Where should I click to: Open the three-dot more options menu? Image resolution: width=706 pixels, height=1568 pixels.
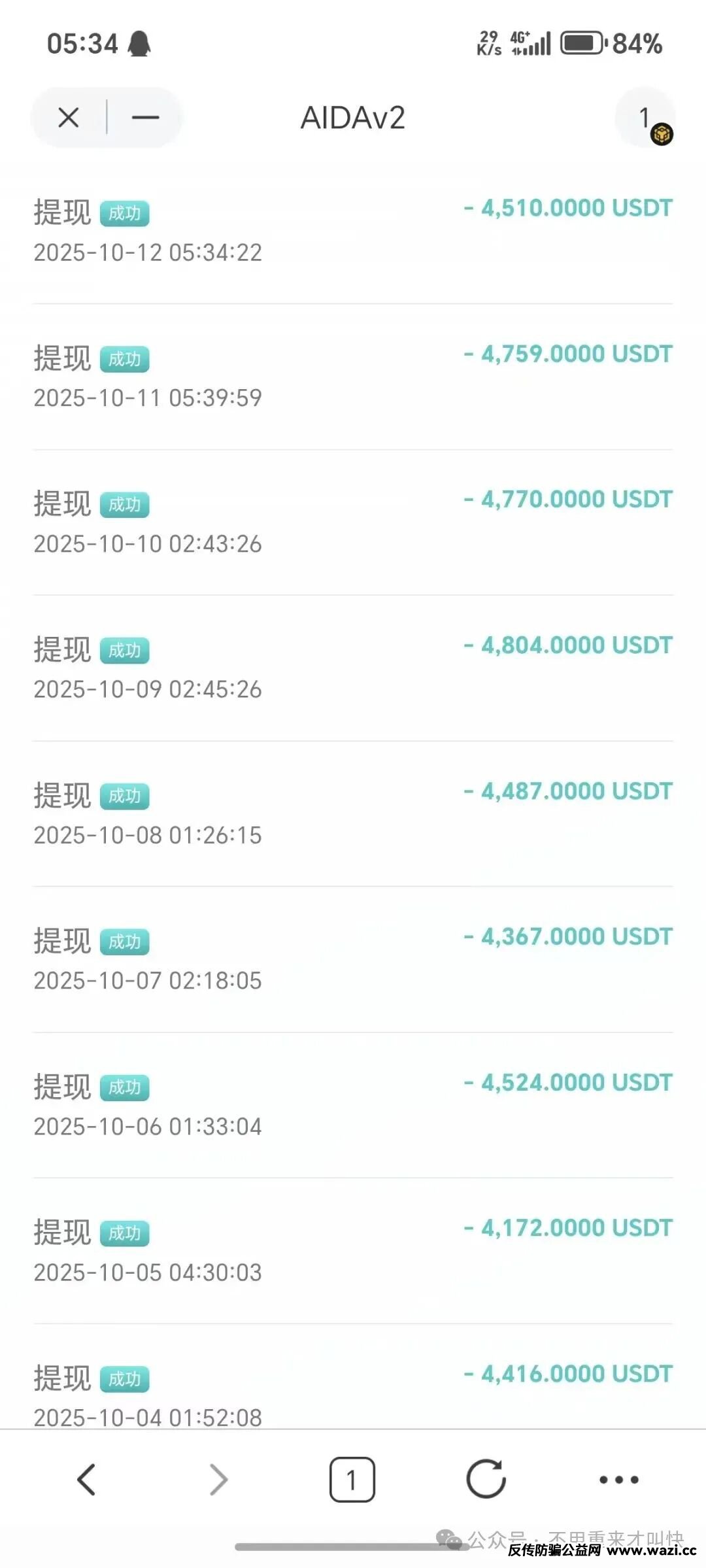click(x=618, y=1479)
